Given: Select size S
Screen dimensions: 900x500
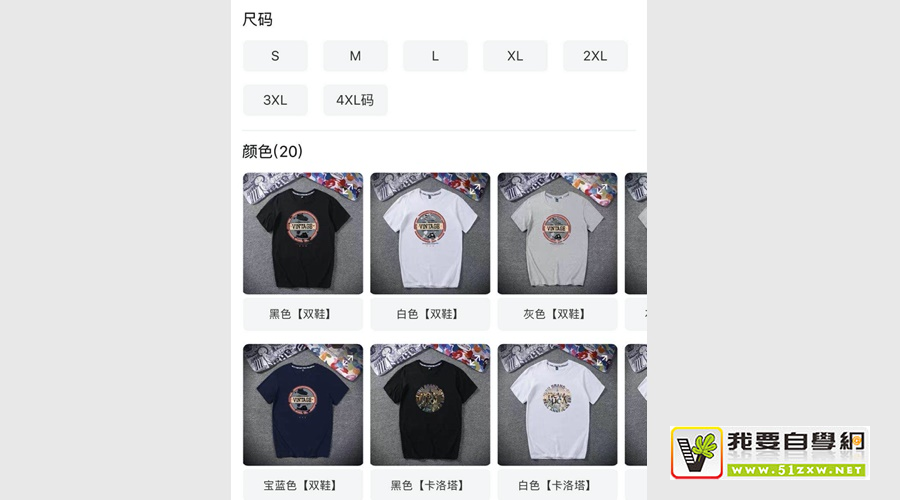Looking at the screenshot, I should click(x=275, y=56).
